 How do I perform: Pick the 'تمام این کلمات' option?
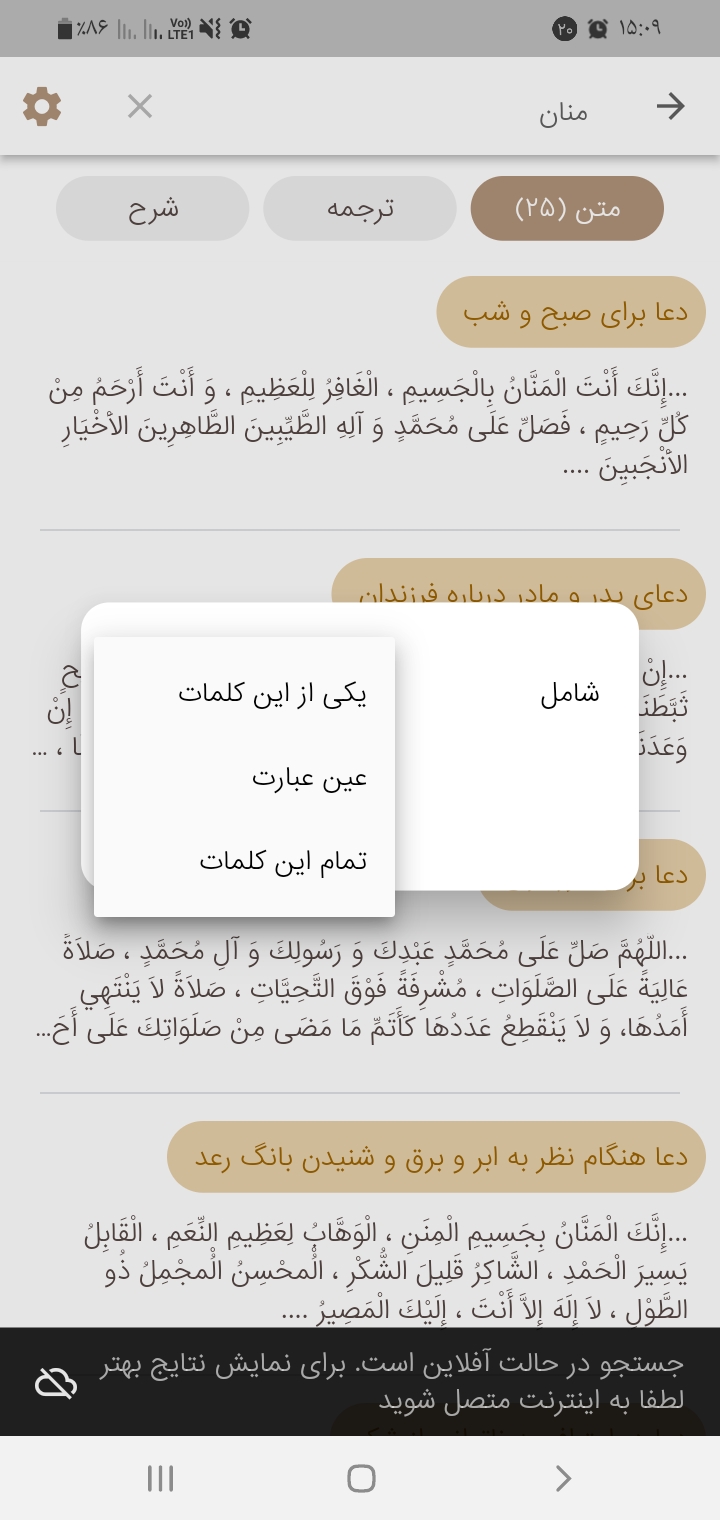(282, 860)
